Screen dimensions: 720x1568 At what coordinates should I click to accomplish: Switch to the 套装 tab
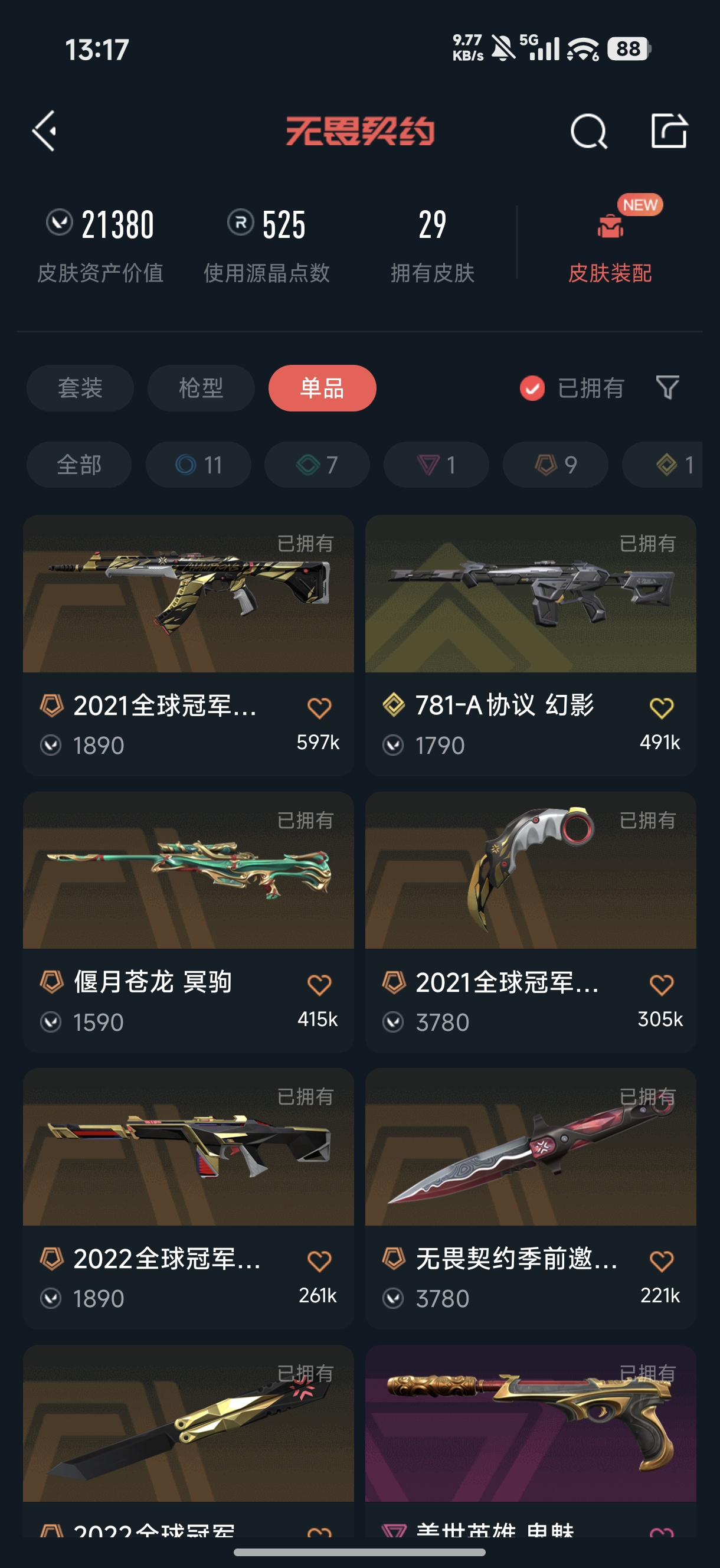(x=80, y=388)
